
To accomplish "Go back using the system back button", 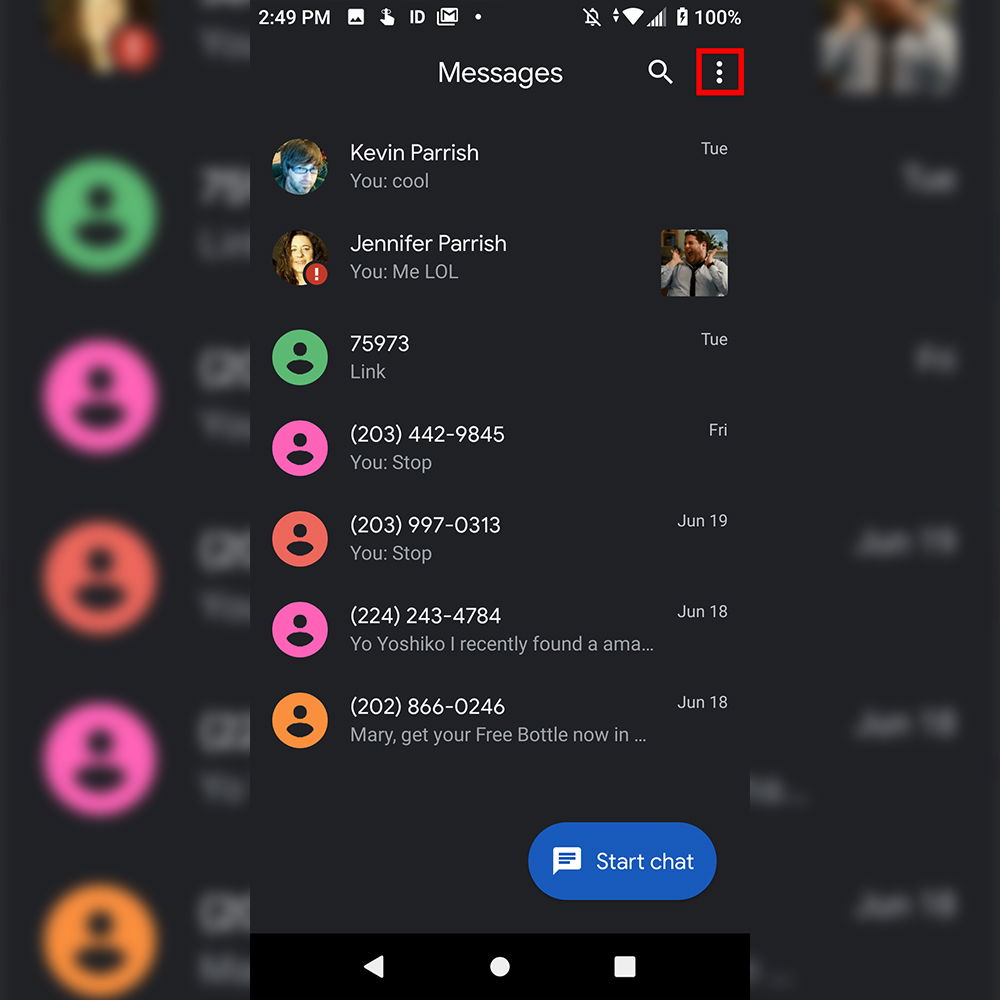I will pyautogui.click(x=374, y=966).
